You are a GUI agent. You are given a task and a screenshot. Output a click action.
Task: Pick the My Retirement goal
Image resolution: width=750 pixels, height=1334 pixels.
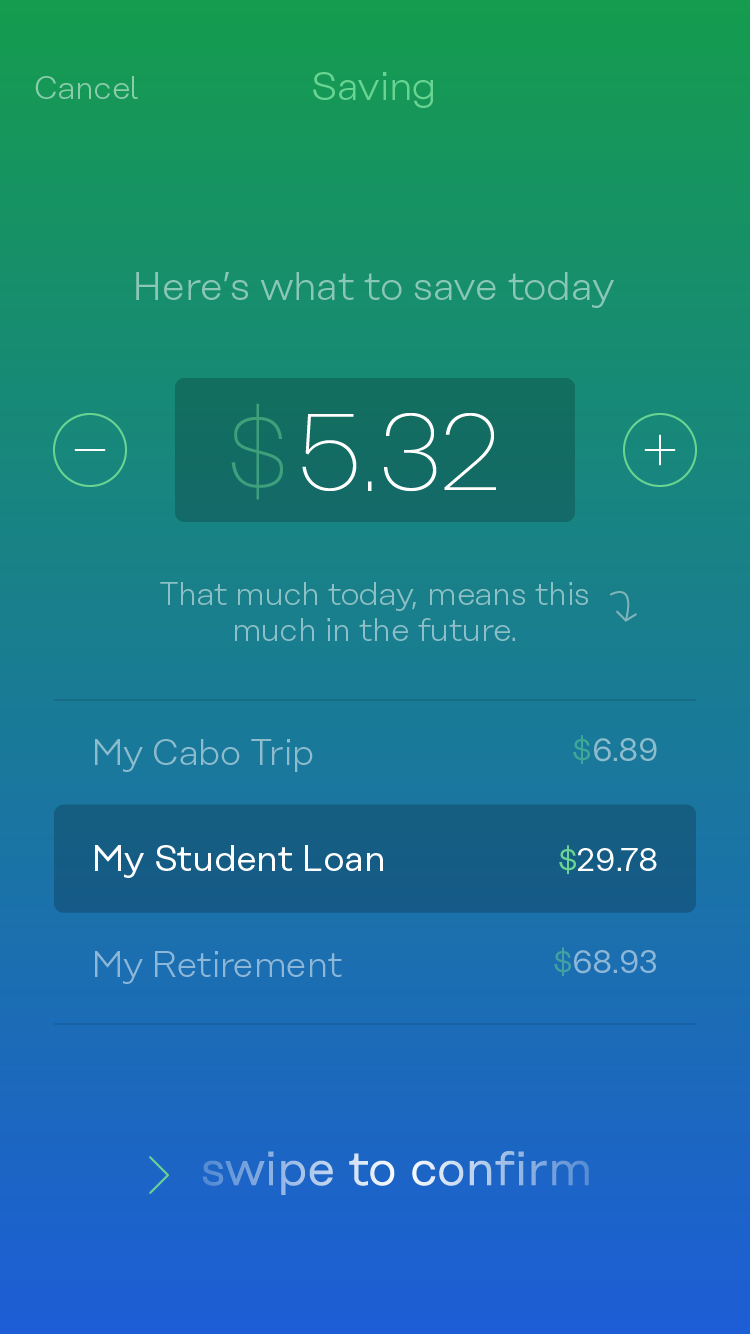point(374,965)
